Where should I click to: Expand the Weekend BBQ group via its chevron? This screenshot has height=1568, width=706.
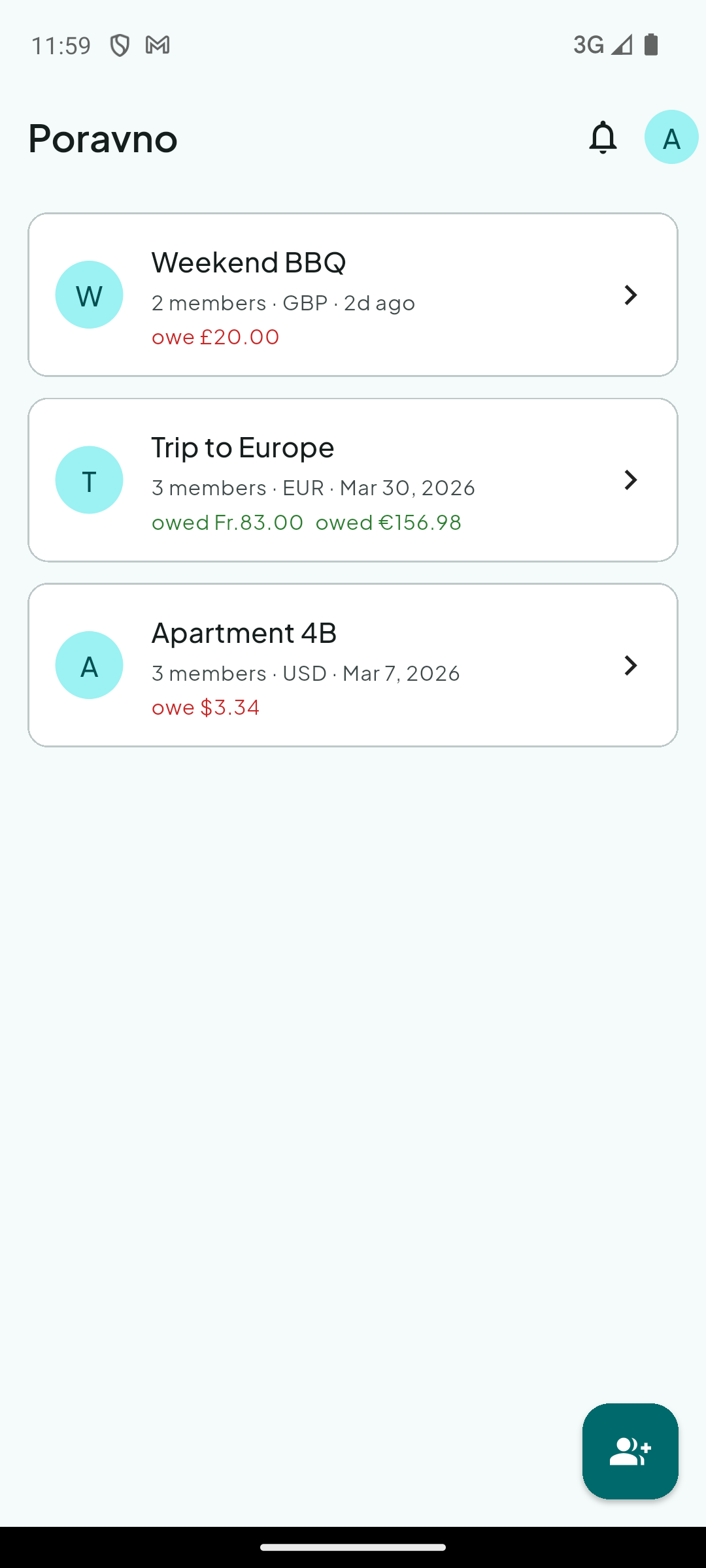(x=630, y=295)
